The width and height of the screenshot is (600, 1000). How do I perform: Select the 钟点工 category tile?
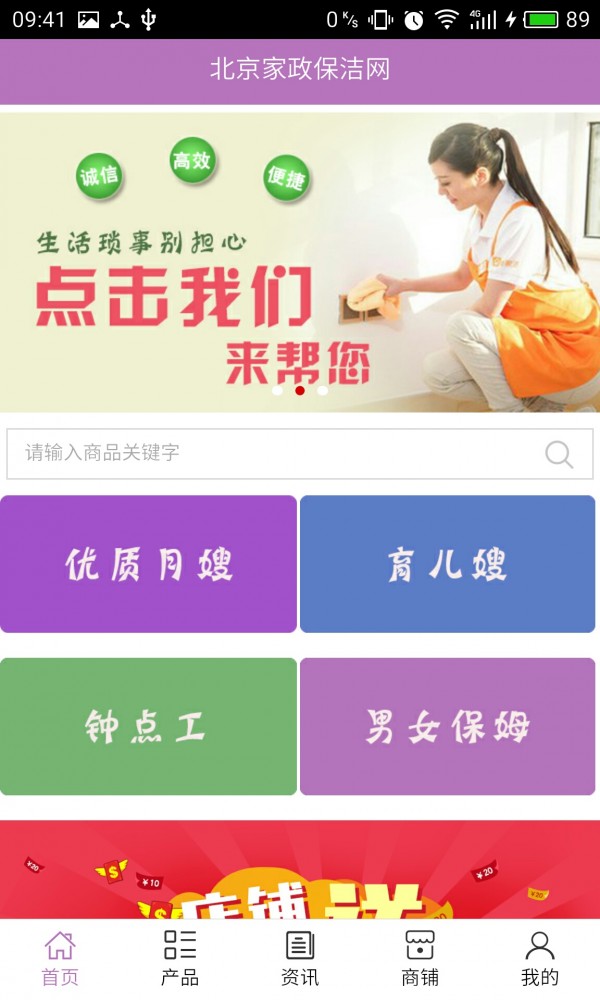(148, 726)
